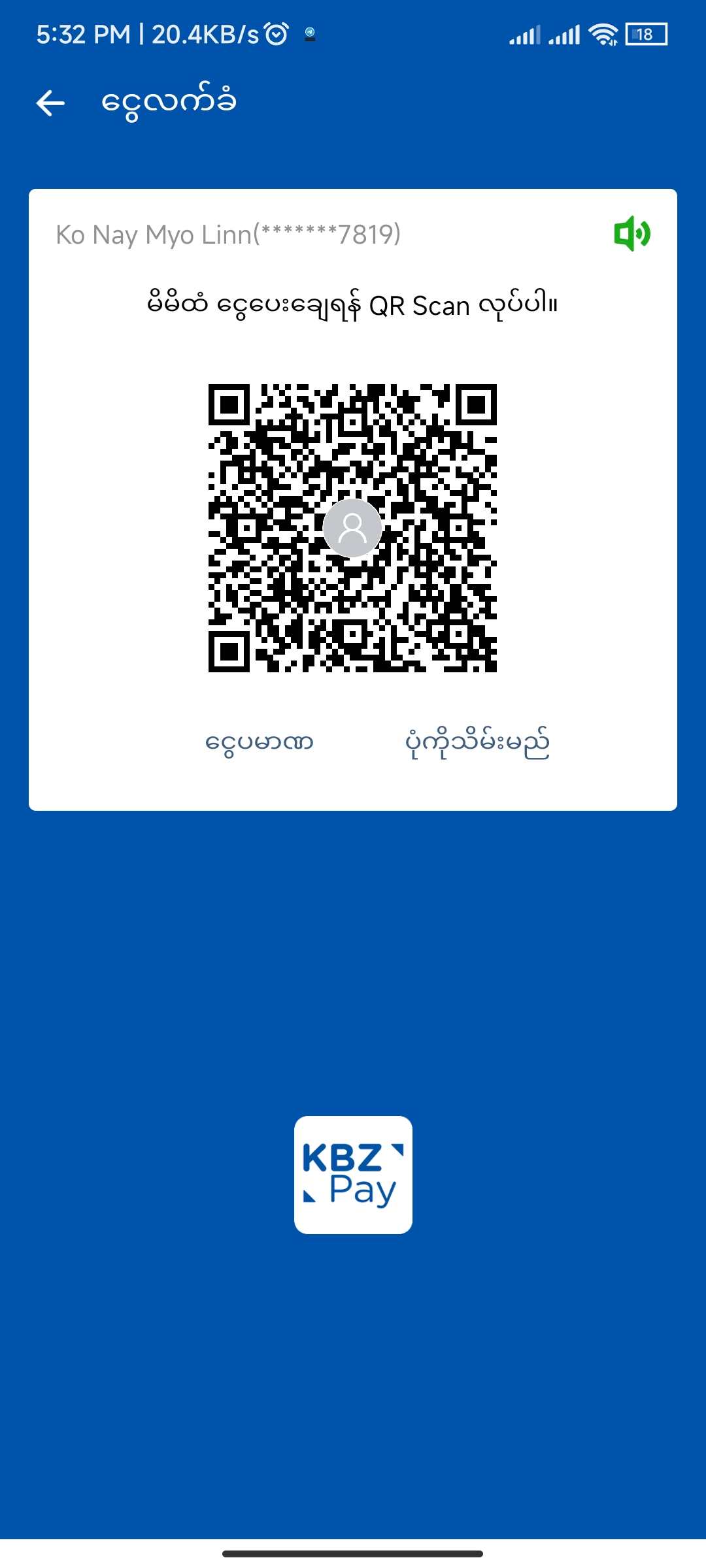Tap ပုံကိုသိမ်းမည် to save QR image
Screen dimensions: 706x1568
(x=477, y=743)
